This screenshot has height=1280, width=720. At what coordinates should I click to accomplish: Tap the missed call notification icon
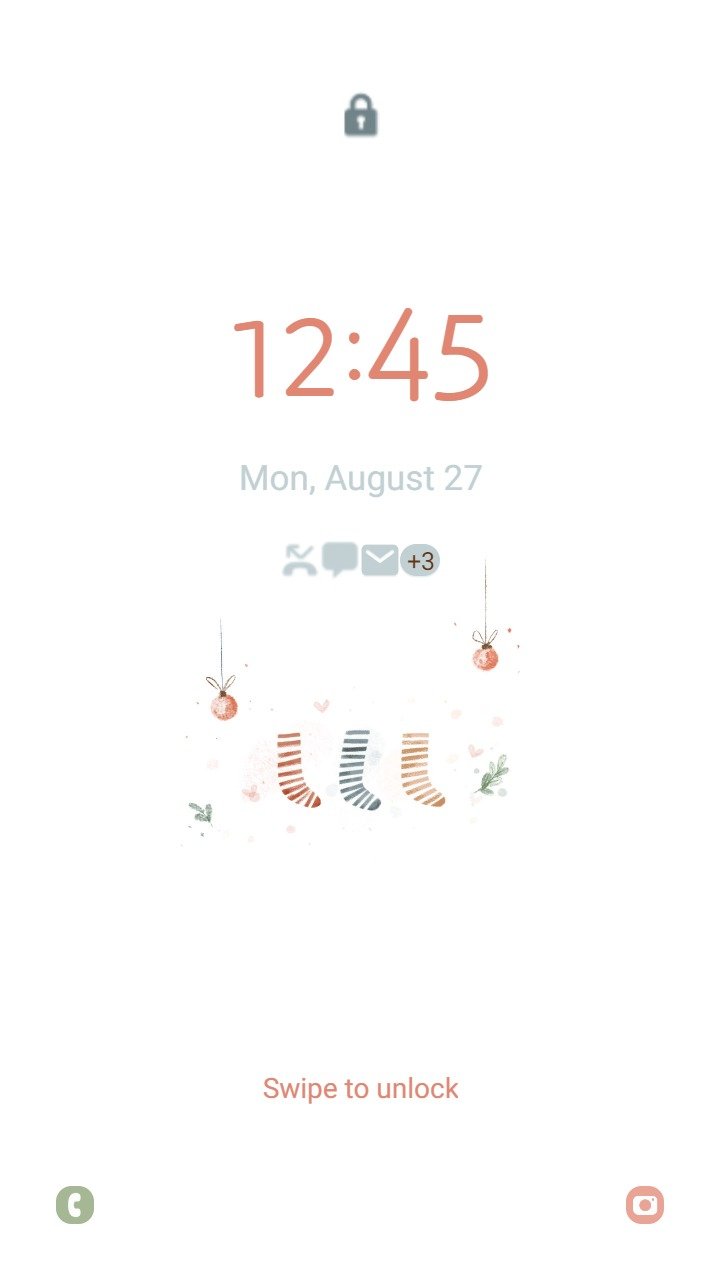click(299, 561)
